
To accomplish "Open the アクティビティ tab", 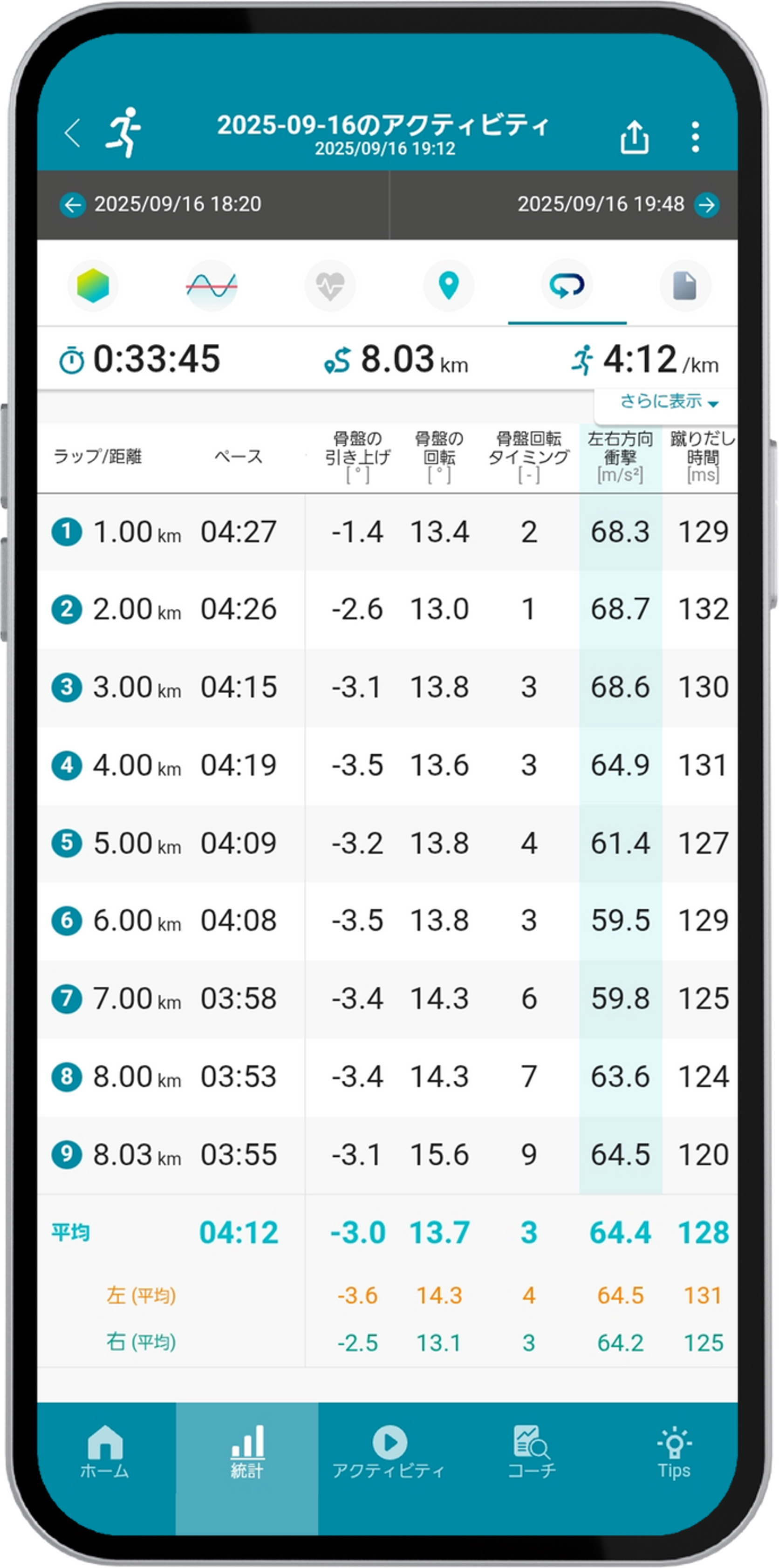I will [x=389, y=1452].
